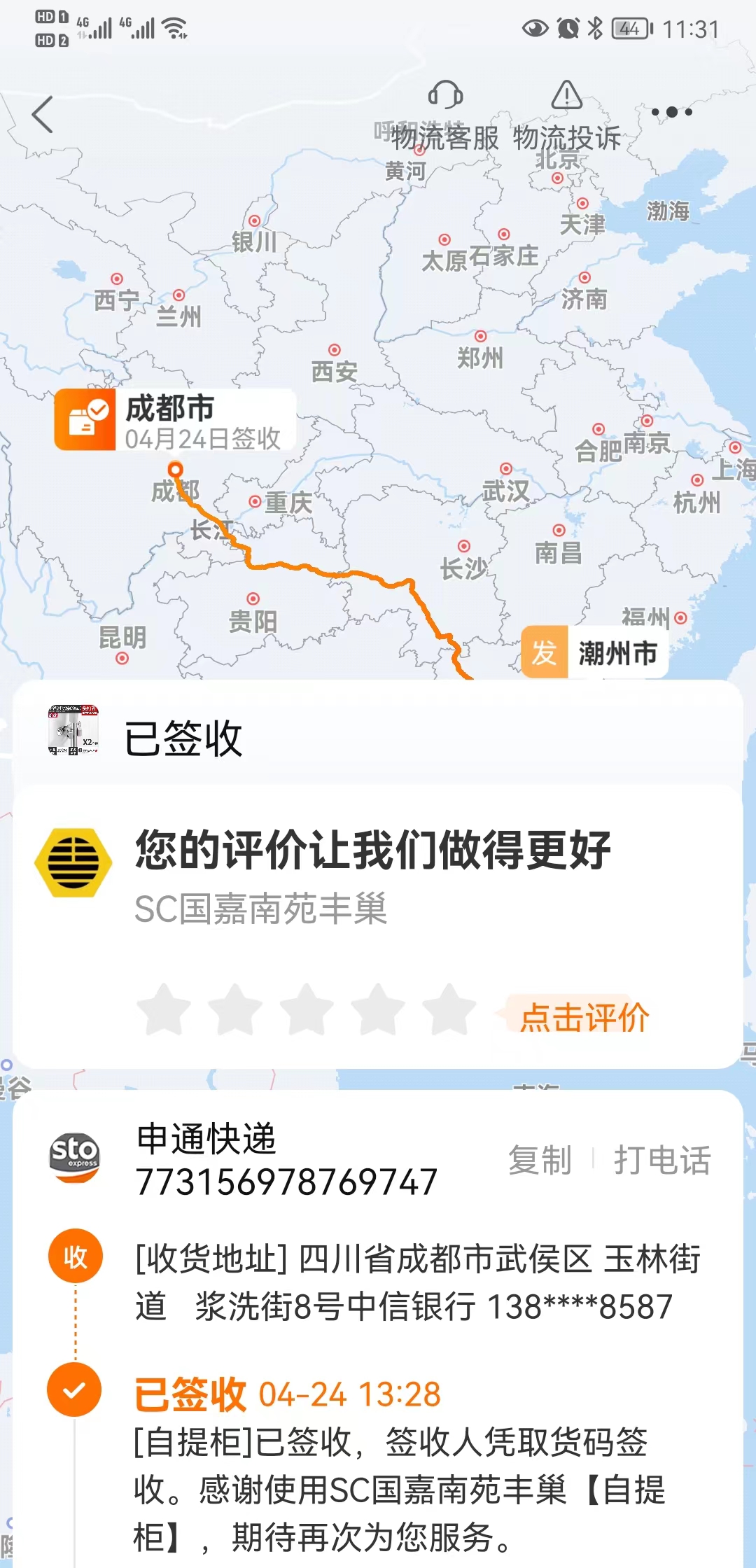Screen dimensions: 756x1568
Task: Tap 点击评价 to rate the delivery
Action: pyautogui.click(x=584, y=1017)
